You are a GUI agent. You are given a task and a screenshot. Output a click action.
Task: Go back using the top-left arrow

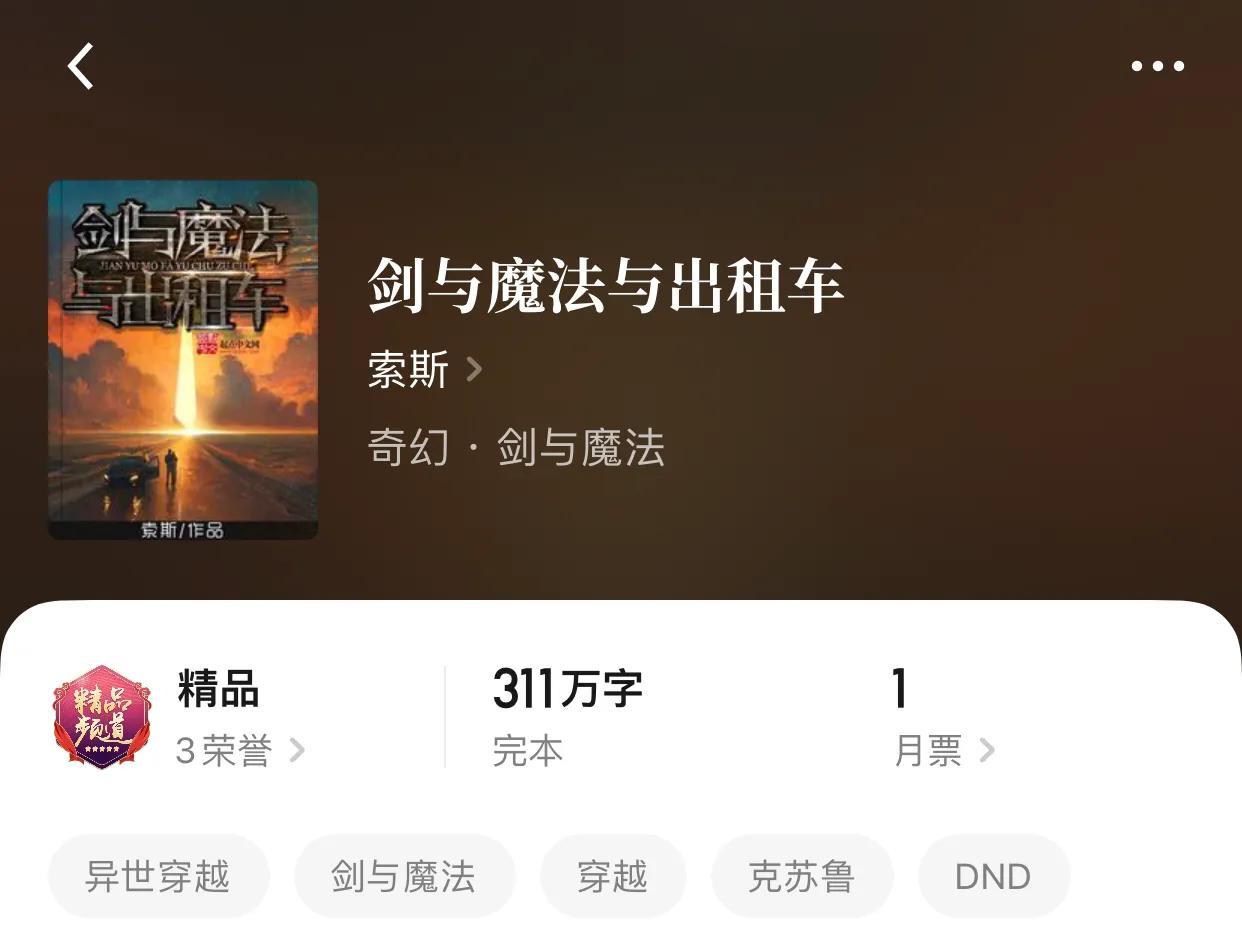81,66
